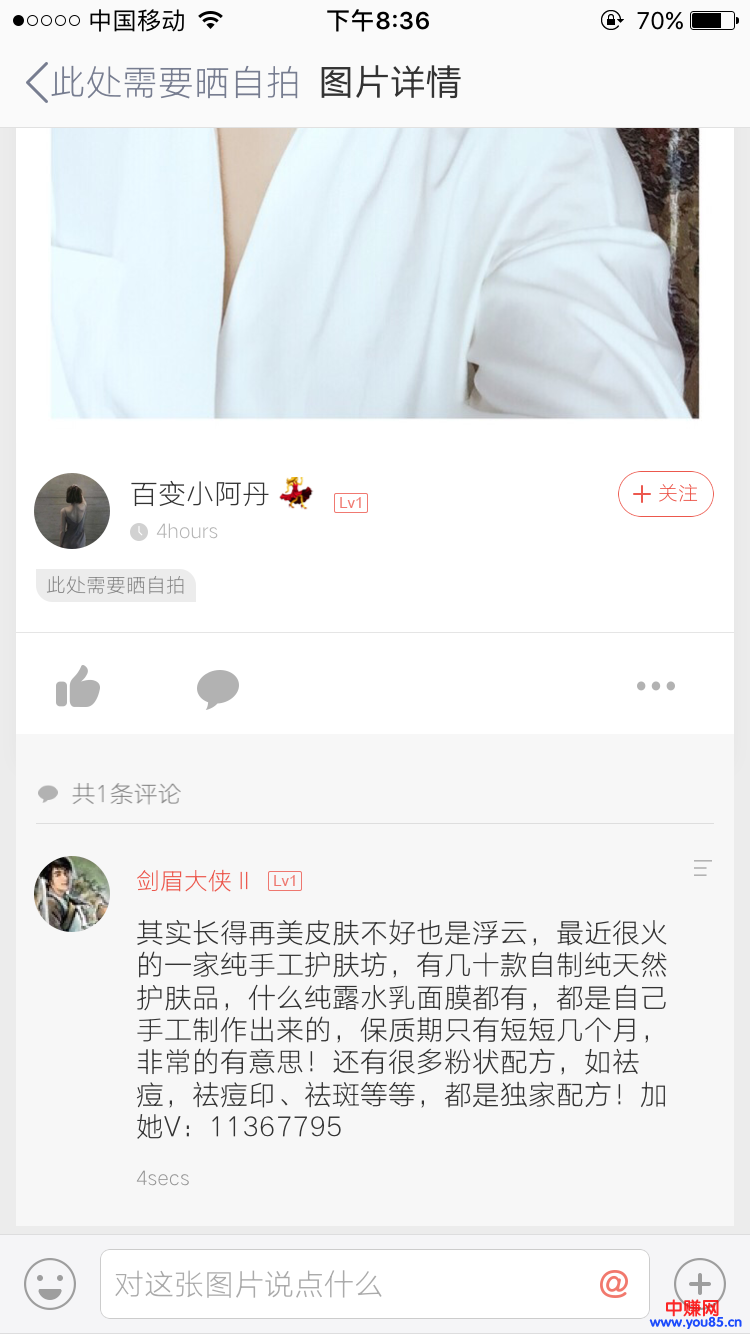
Task: Go back to 此处需要晒自拍
Action: point(160,83)
